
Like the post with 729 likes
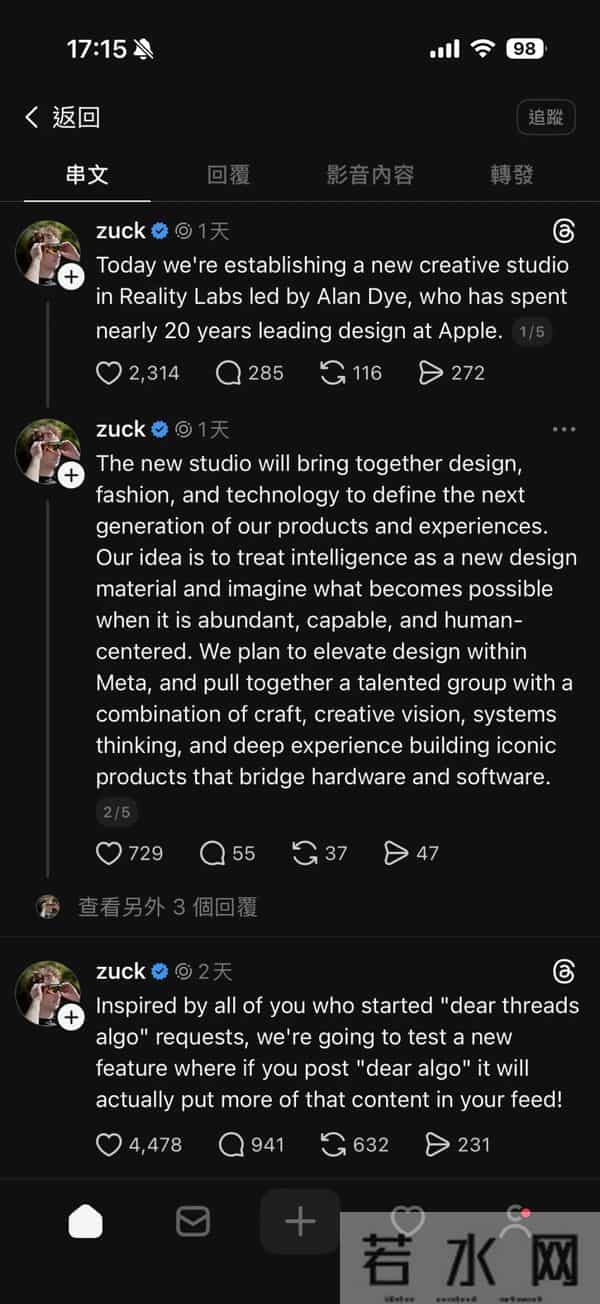point(109,853)
